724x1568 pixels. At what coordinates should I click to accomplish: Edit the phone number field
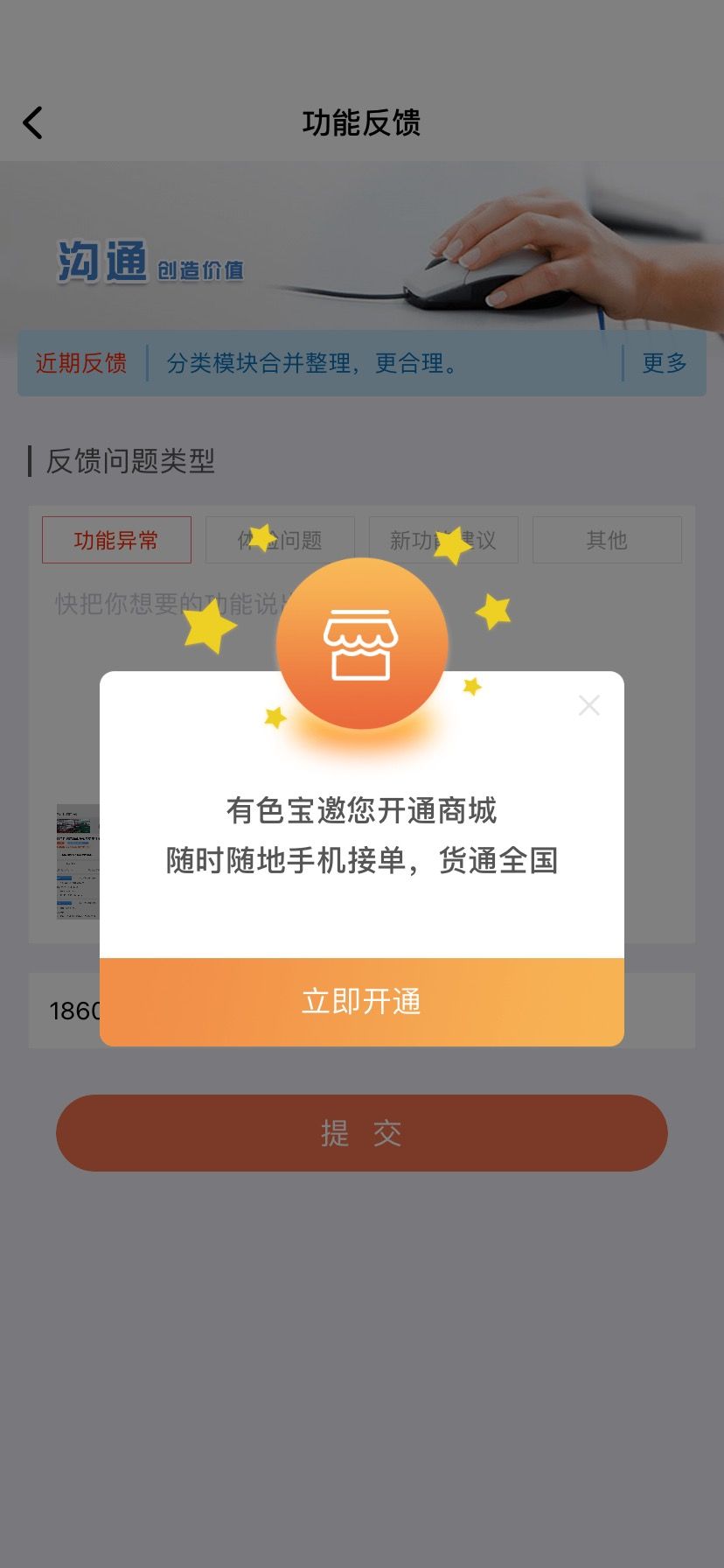coord(362,1011)
